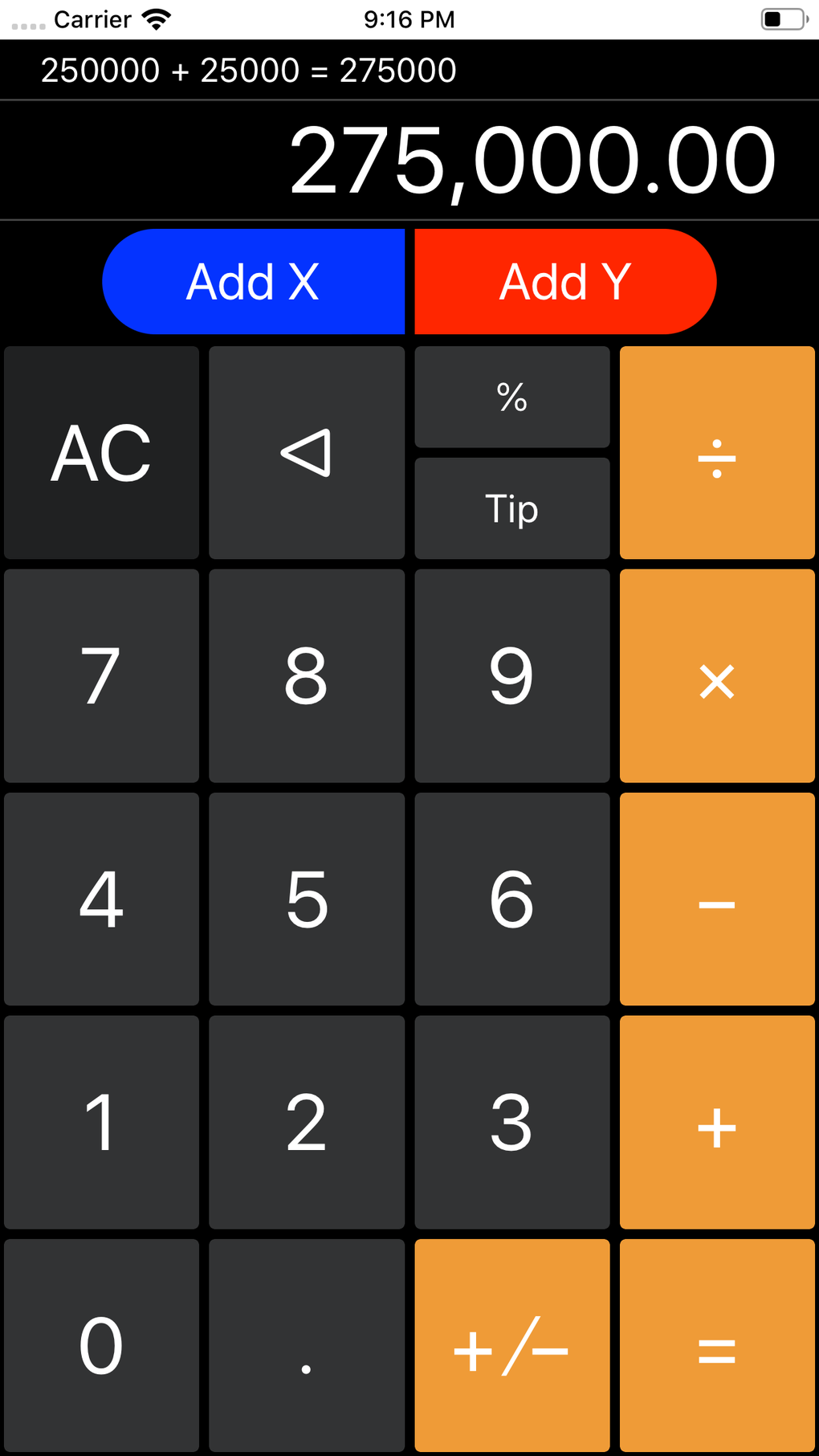Tap the blue Add X button
Viewport: 819px width, 1456px height.
[254, 280]
